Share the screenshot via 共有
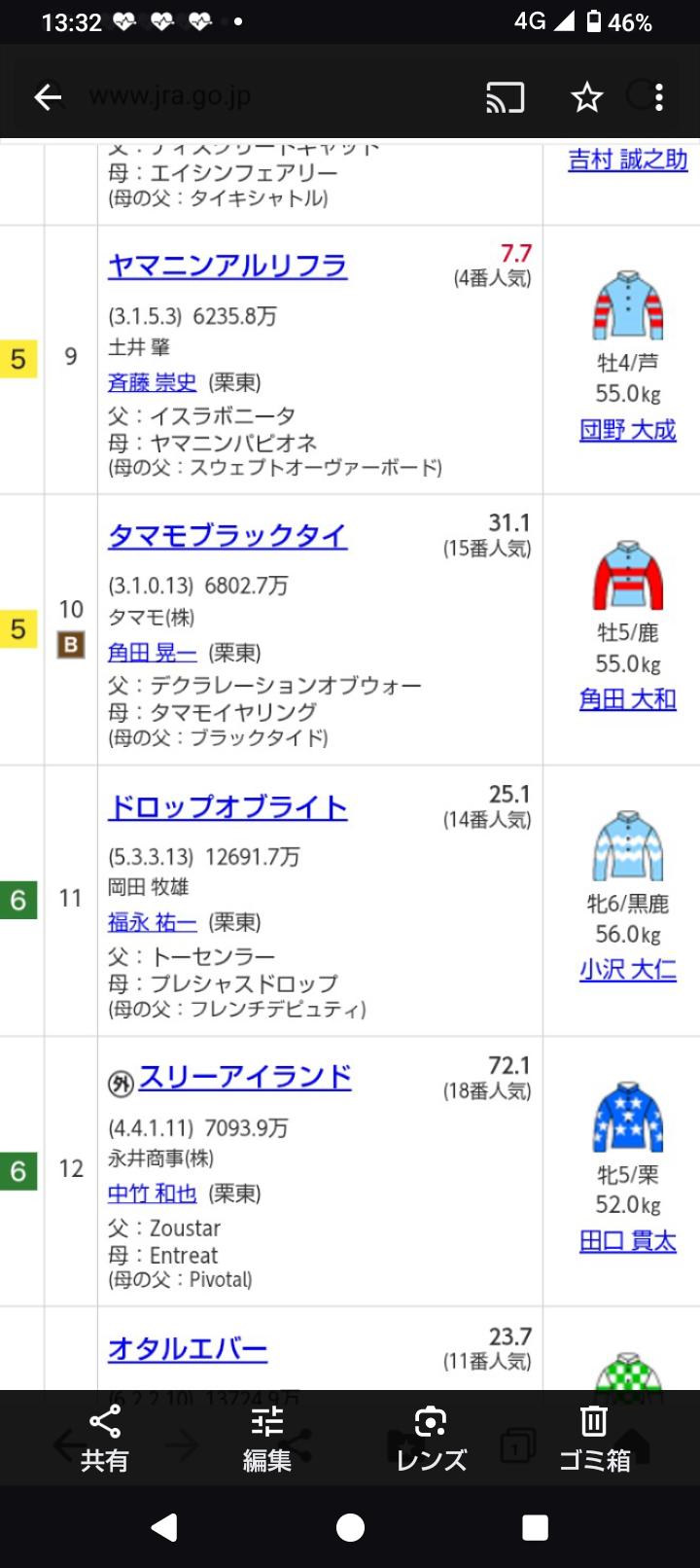The width and height of the screenshot is (700, 1568). point(104,1440)
